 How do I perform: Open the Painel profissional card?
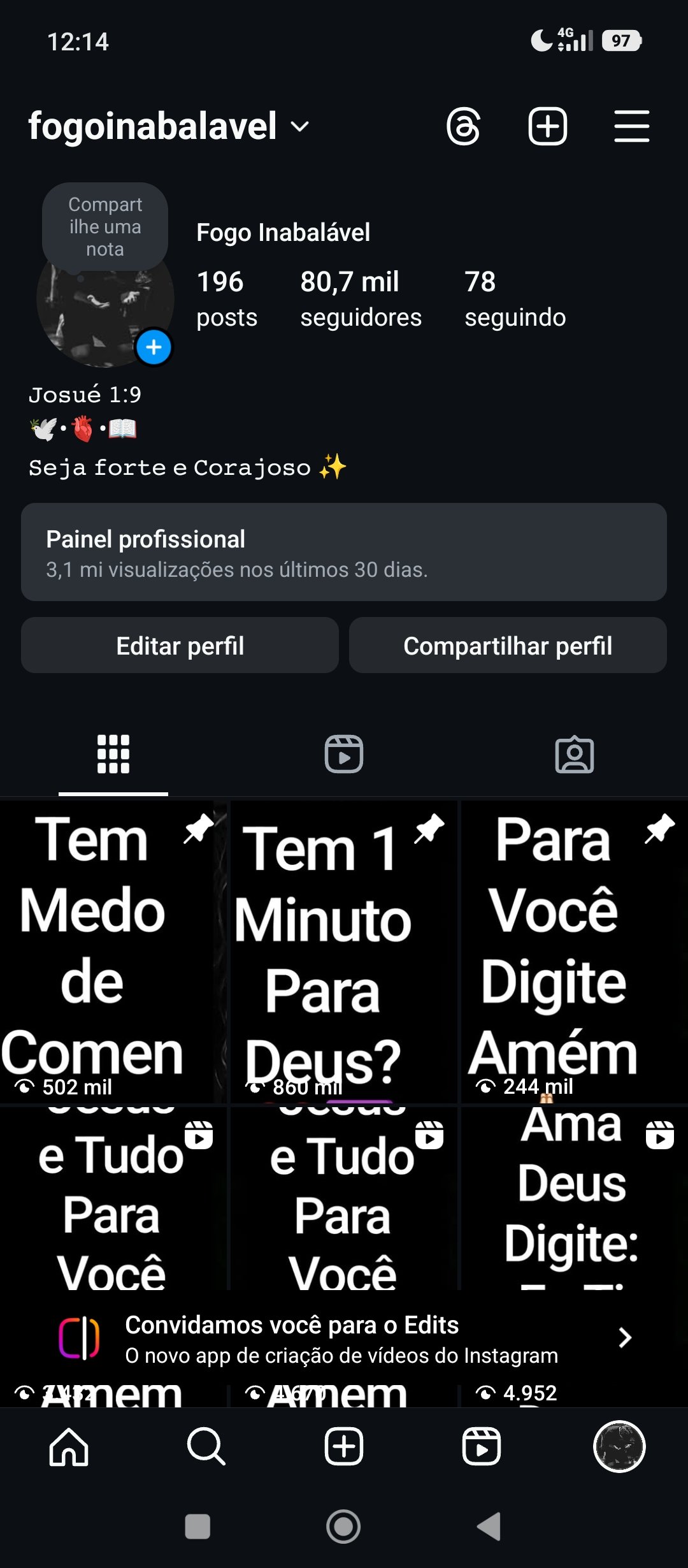(344, 552)
